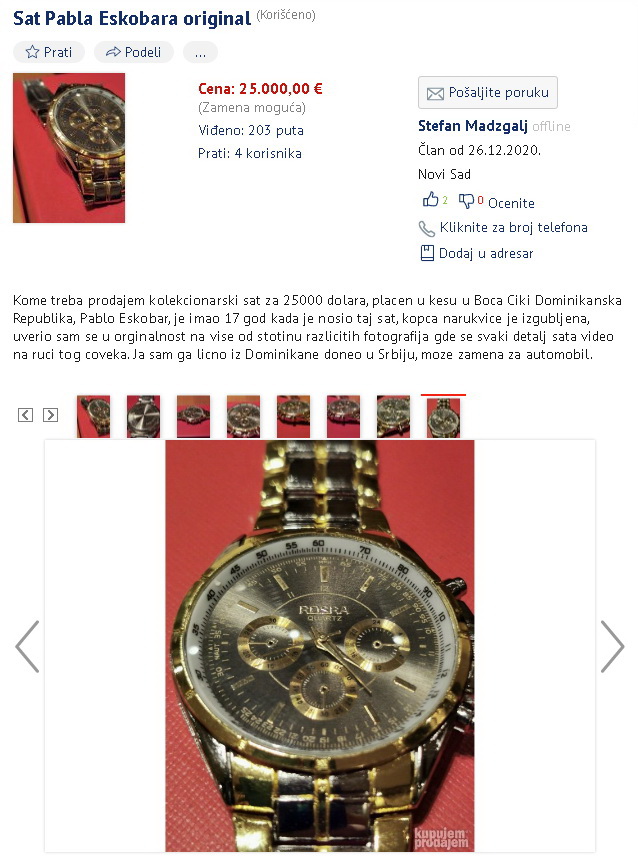Move the thumbnail strip right with small arrow

point(50,415)
